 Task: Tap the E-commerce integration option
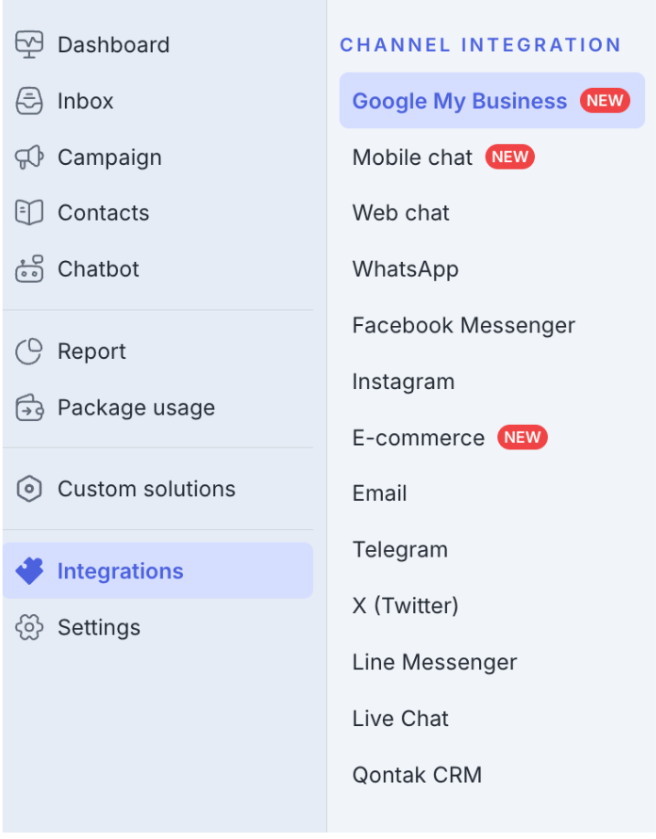(x=418, y=438)
